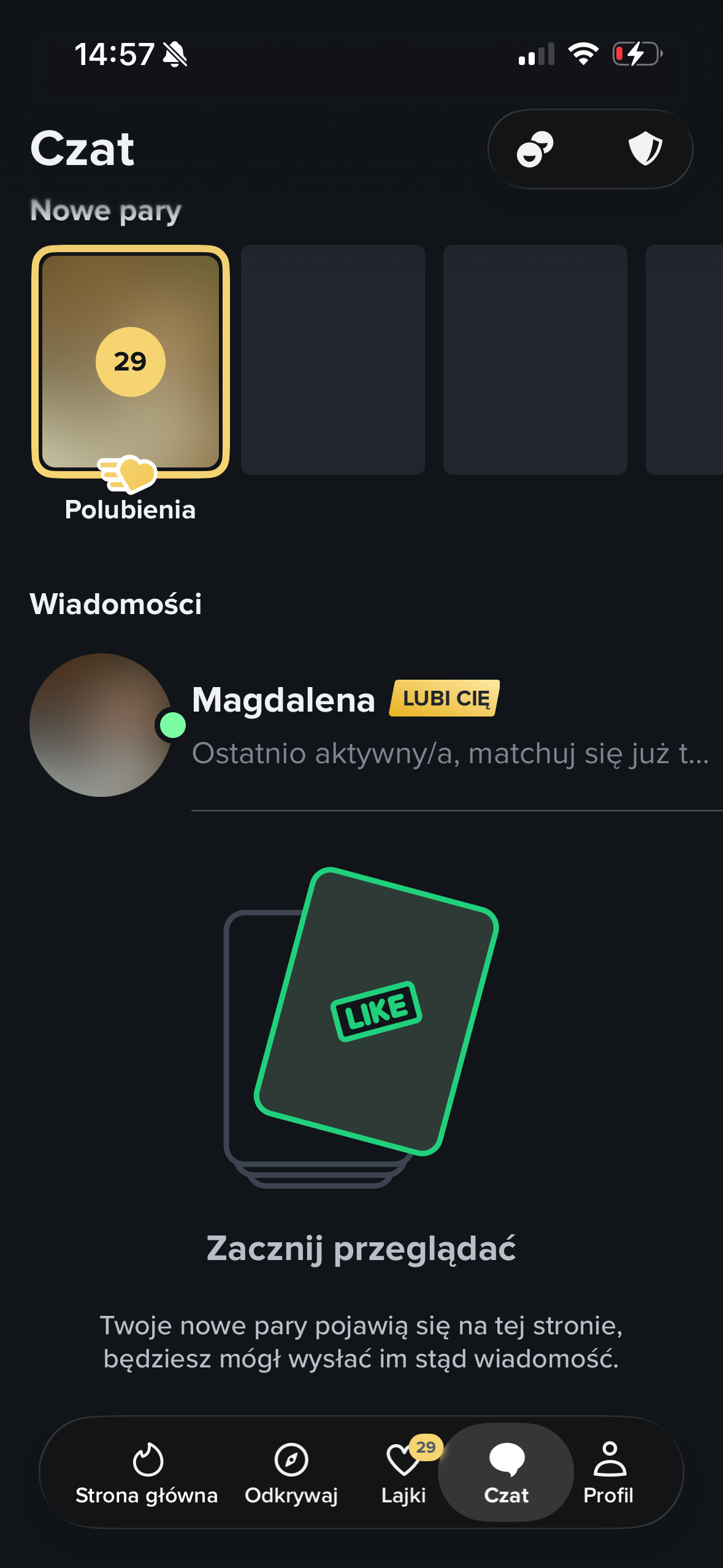Go to the Strona główna tab
Screen dimensions: 723x1568
click(x=147, y=1472)
